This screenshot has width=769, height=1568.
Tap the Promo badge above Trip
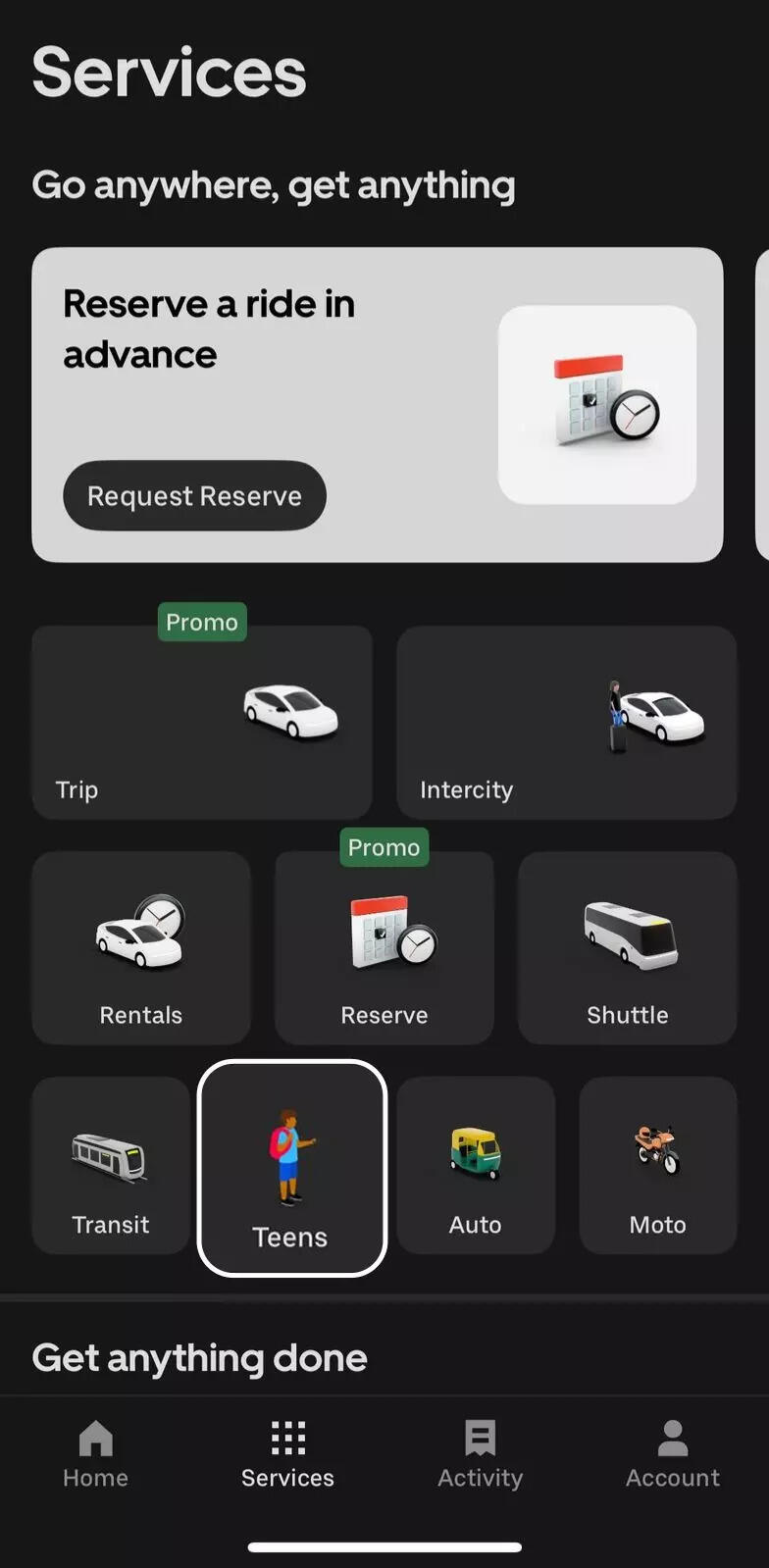(x=201, y=621)
